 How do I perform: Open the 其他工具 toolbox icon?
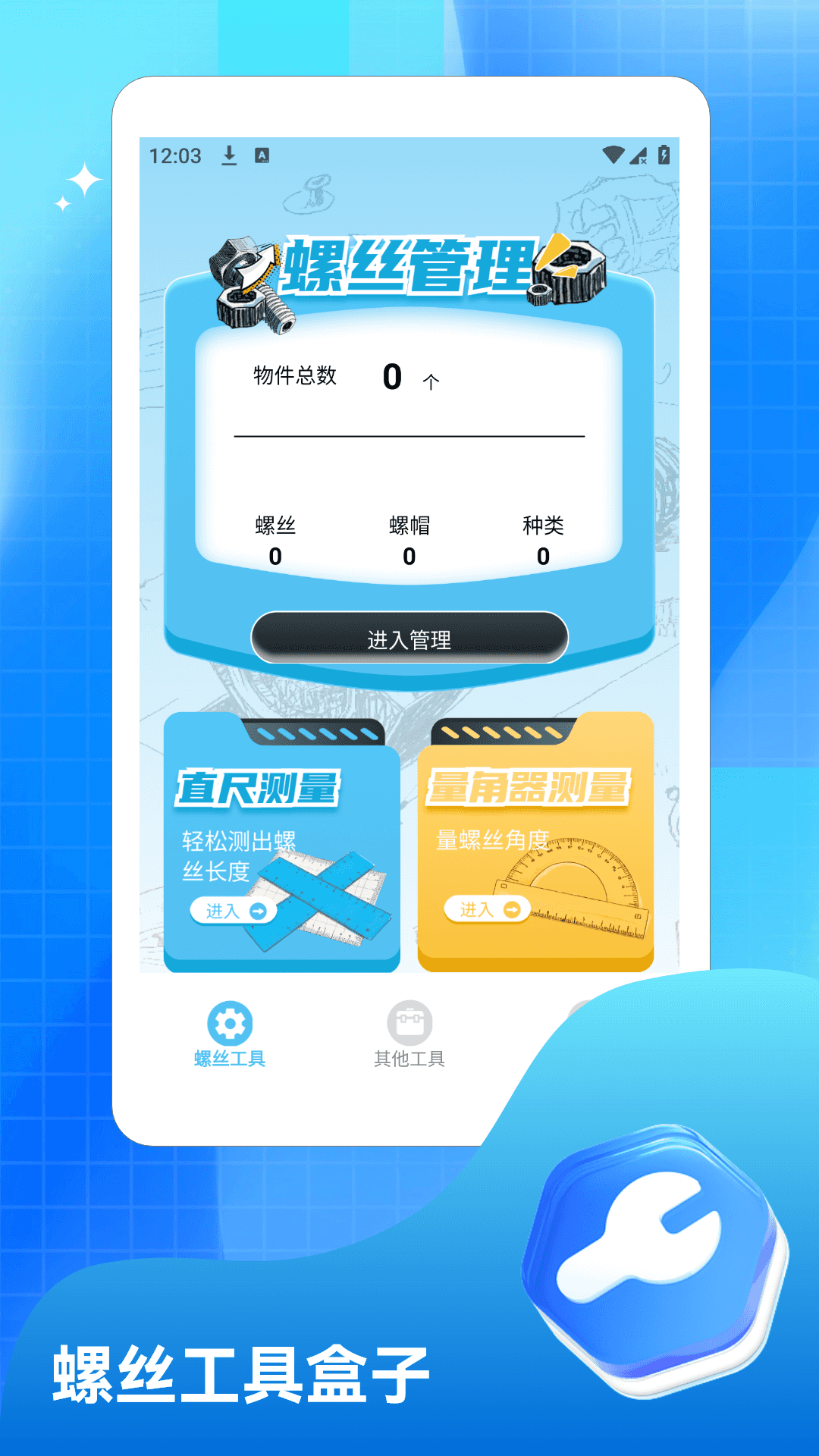[409, 1021]
